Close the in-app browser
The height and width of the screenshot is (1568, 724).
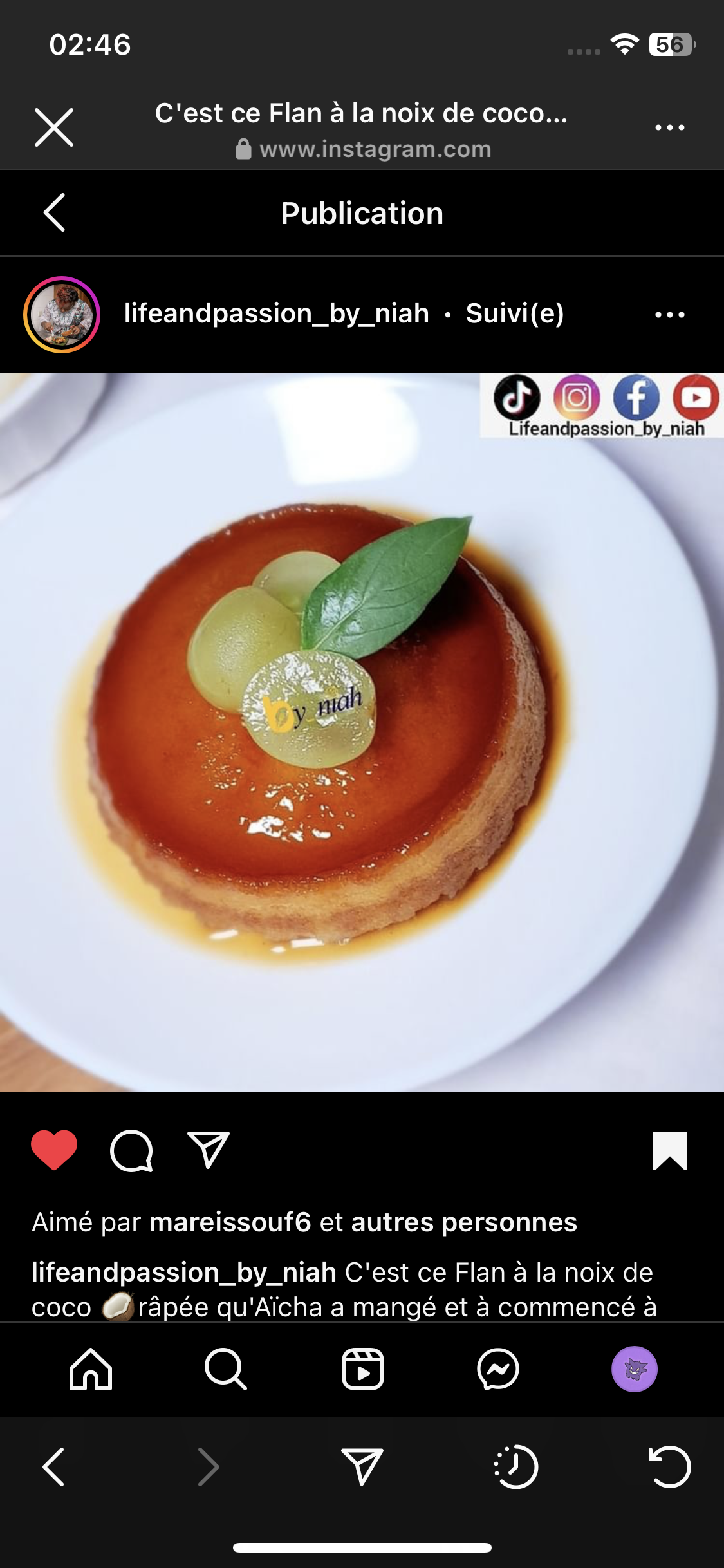[x=54, y=127]
